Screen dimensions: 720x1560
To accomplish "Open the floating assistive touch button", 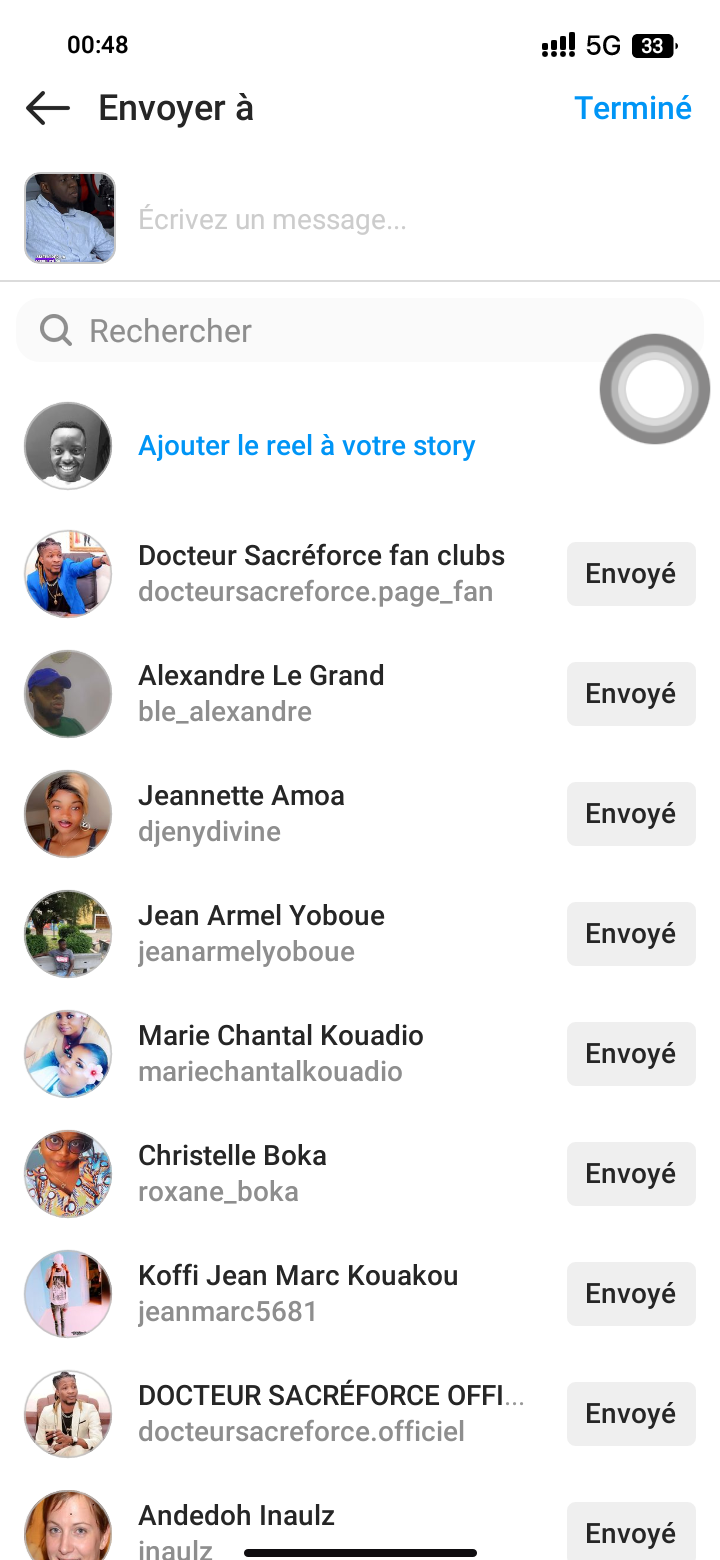I will (x=655, y=389).
